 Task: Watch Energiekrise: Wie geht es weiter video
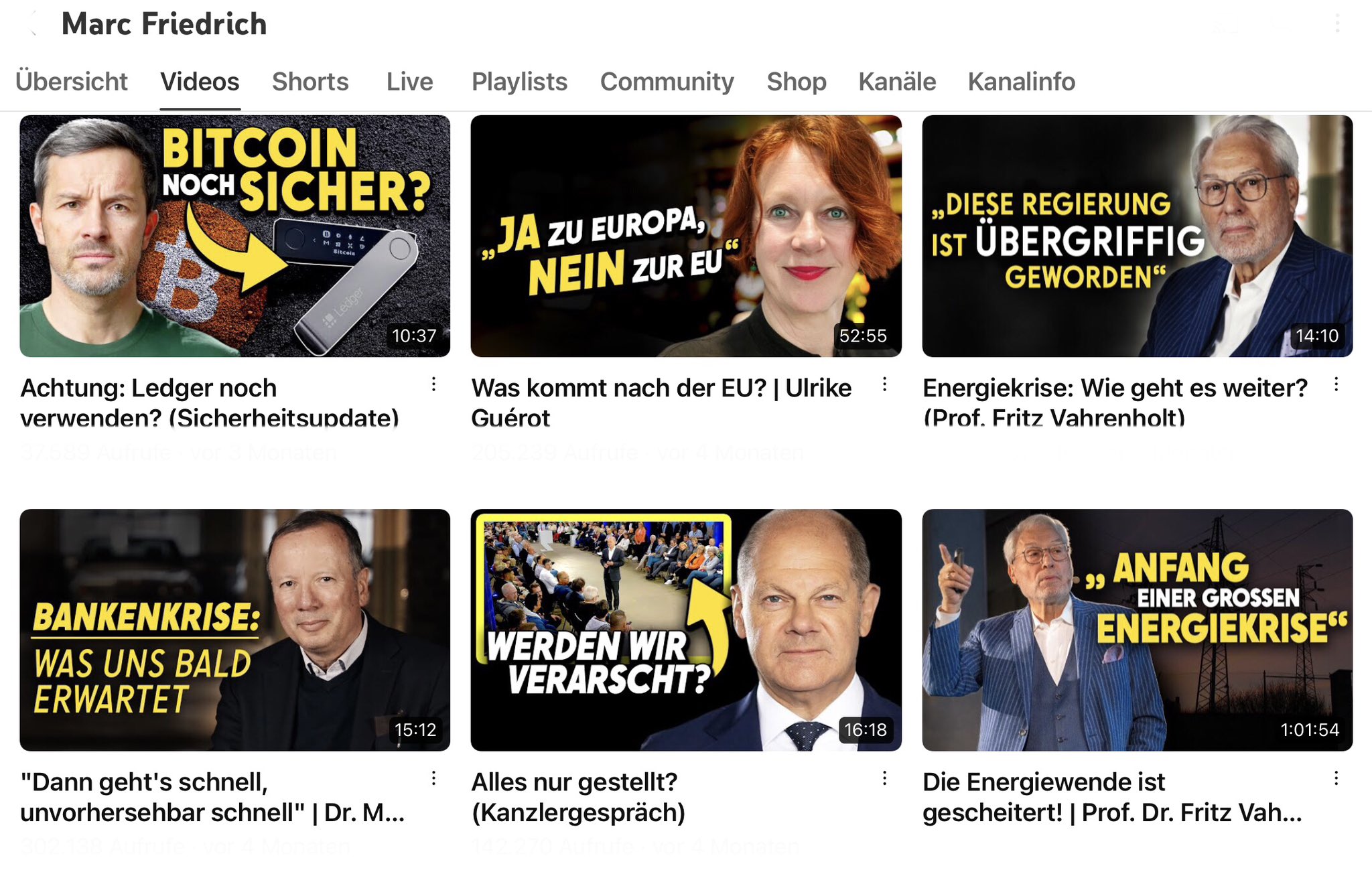tap(1137, 236)
